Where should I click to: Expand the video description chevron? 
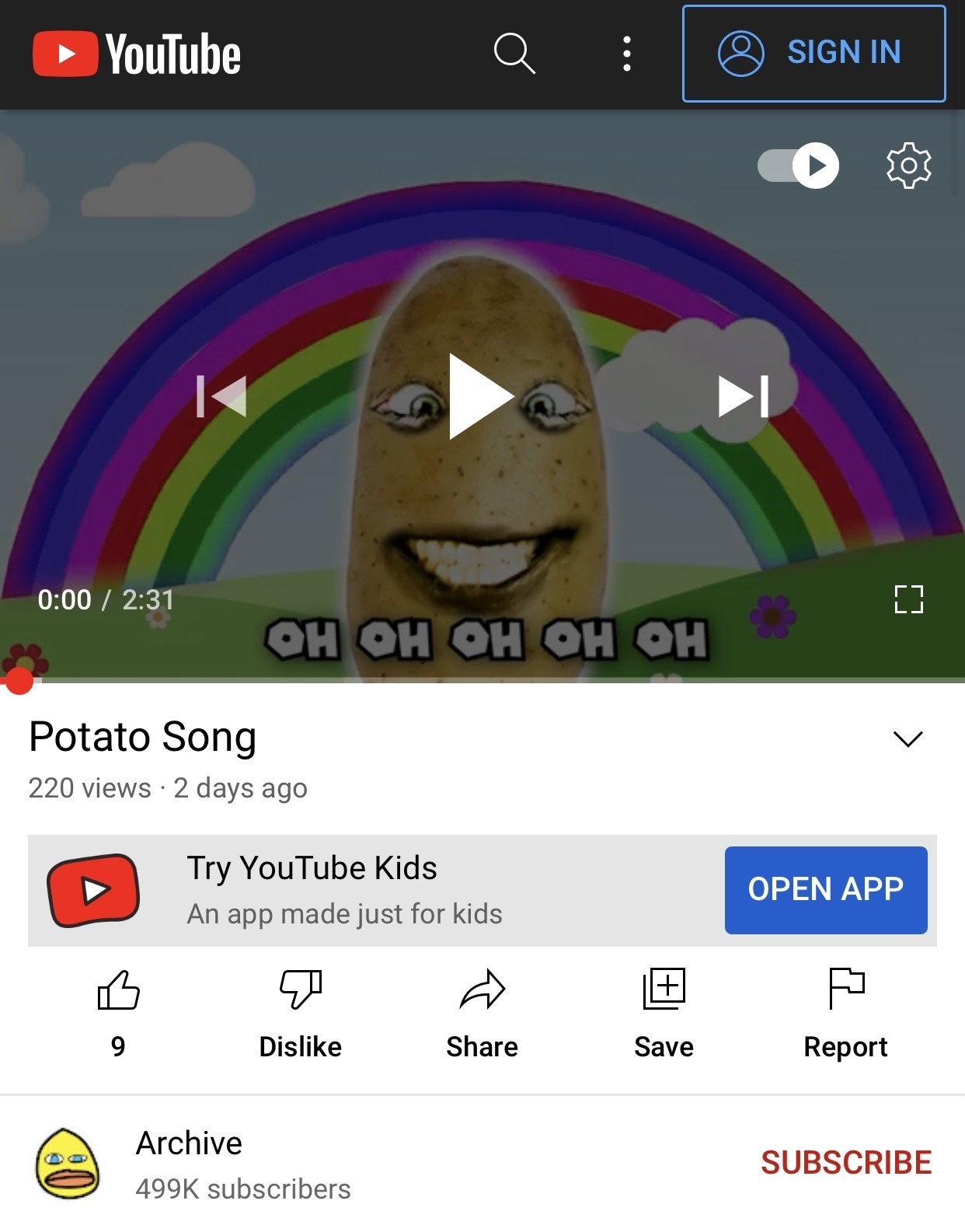(908, 738)
